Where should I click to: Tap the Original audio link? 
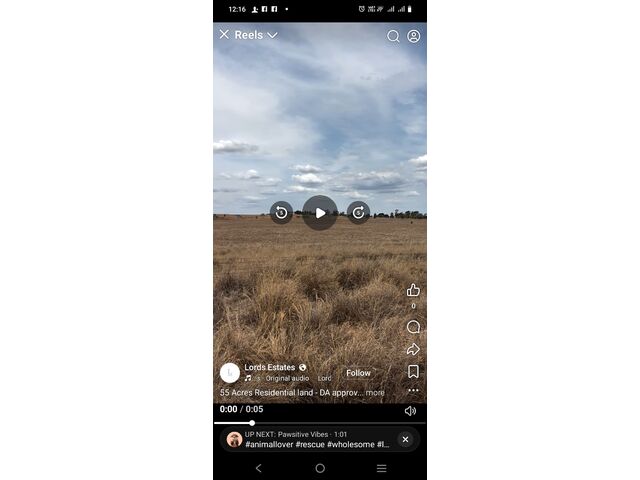click(286, 379)
